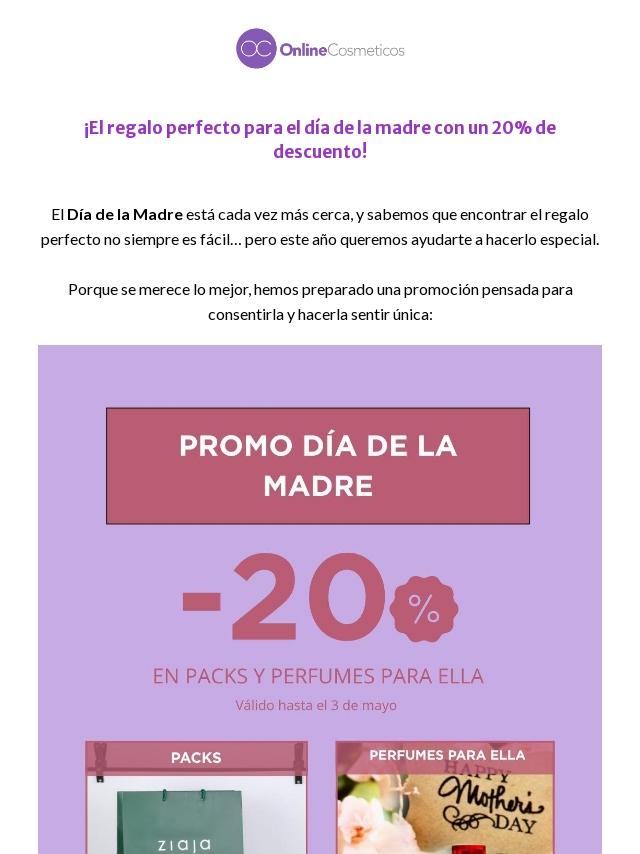Image resolution: width=640 pixels, height=854 pixels.
Task: Open the Promo Día de la Madre banner
Action: point(318,466)
